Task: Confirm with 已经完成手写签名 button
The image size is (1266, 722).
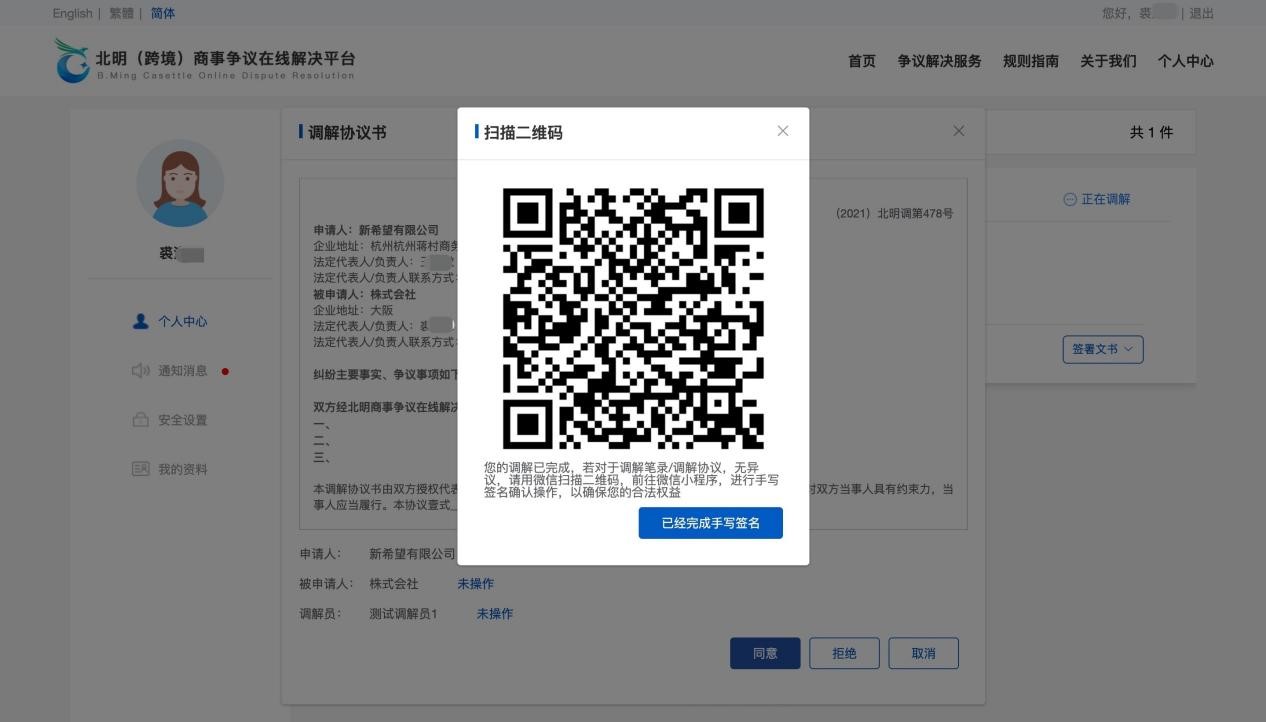Action: (x=710, y=523)
